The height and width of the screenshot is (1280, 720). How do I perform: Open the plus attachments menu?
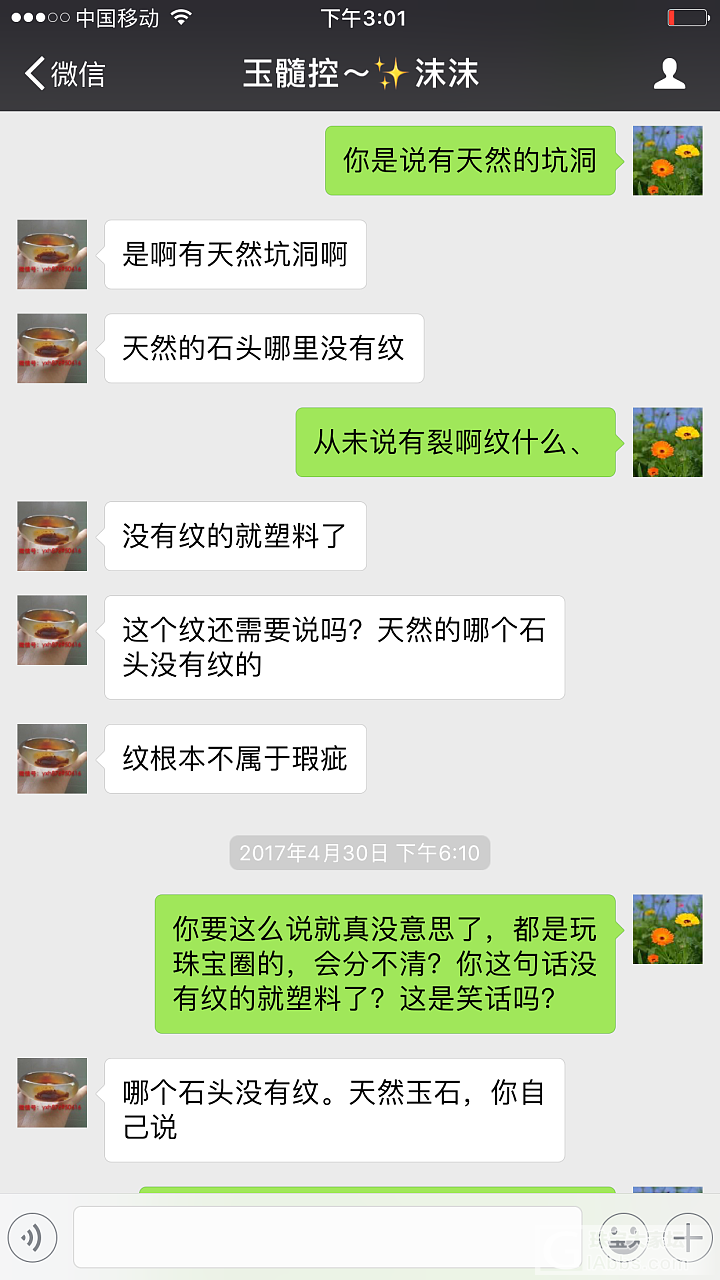tap(688, 1238)
